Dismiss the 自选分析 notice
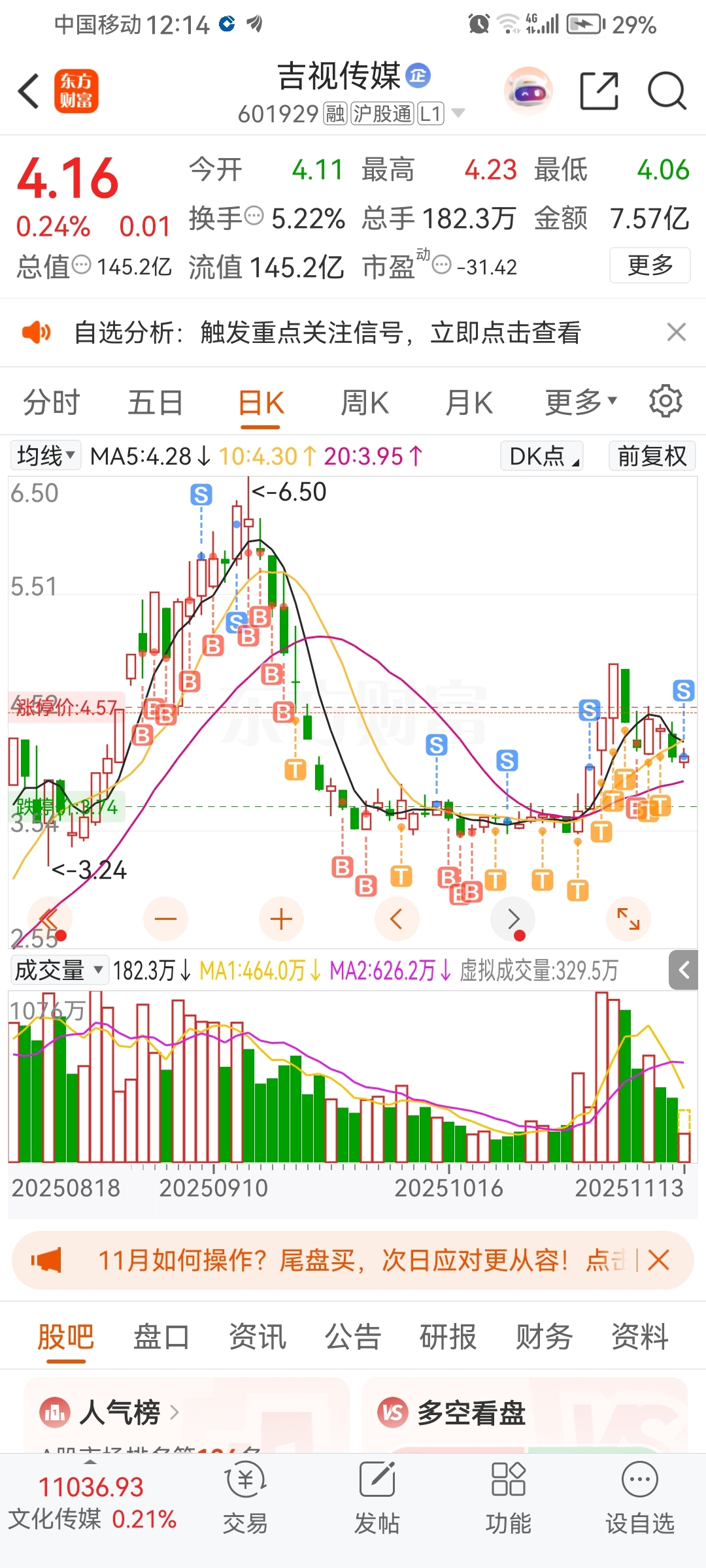 (x=676, y=332)
